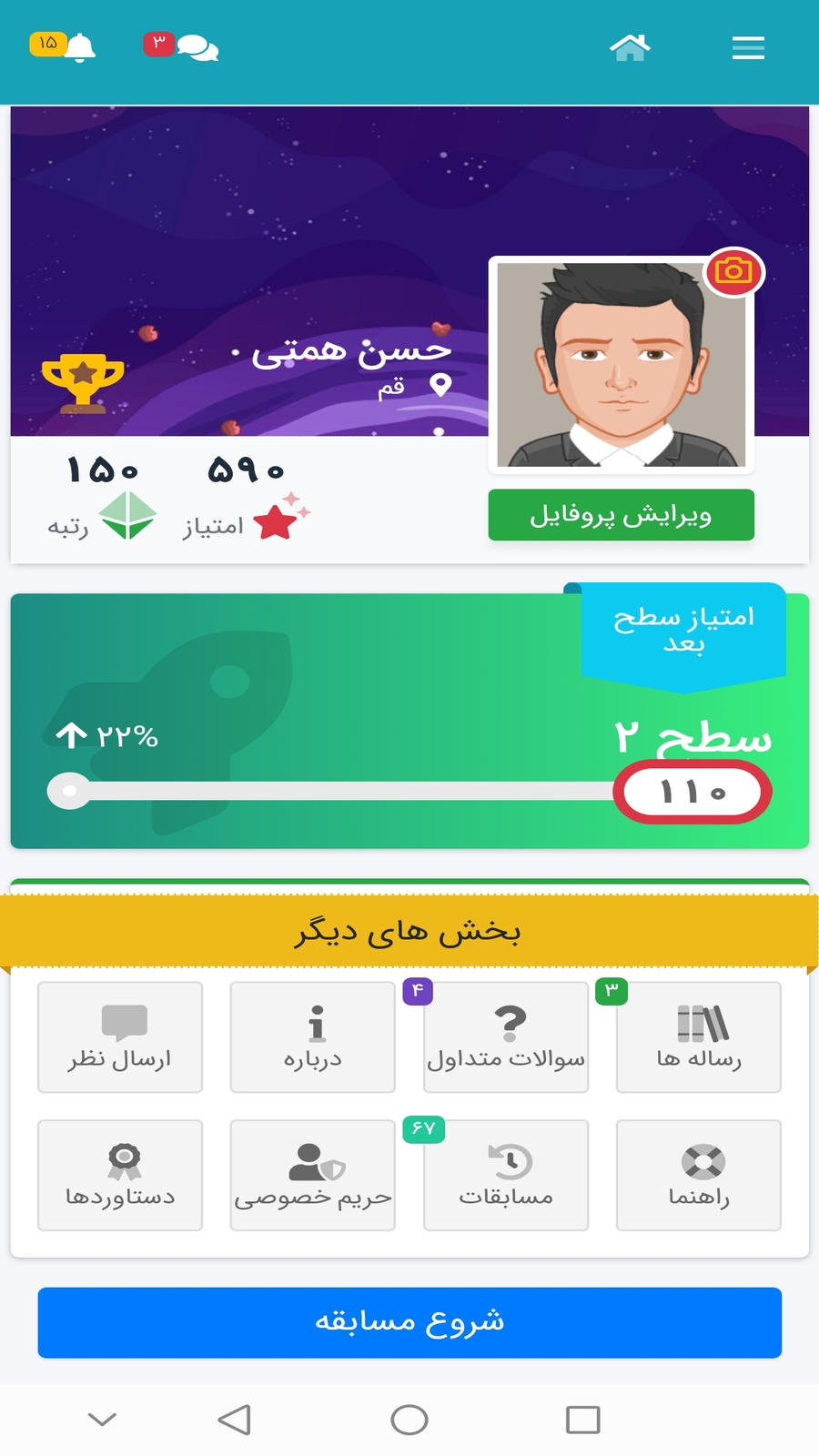Open درباره info tile
Screen dimensions: 819x1456
(313, 1036)
